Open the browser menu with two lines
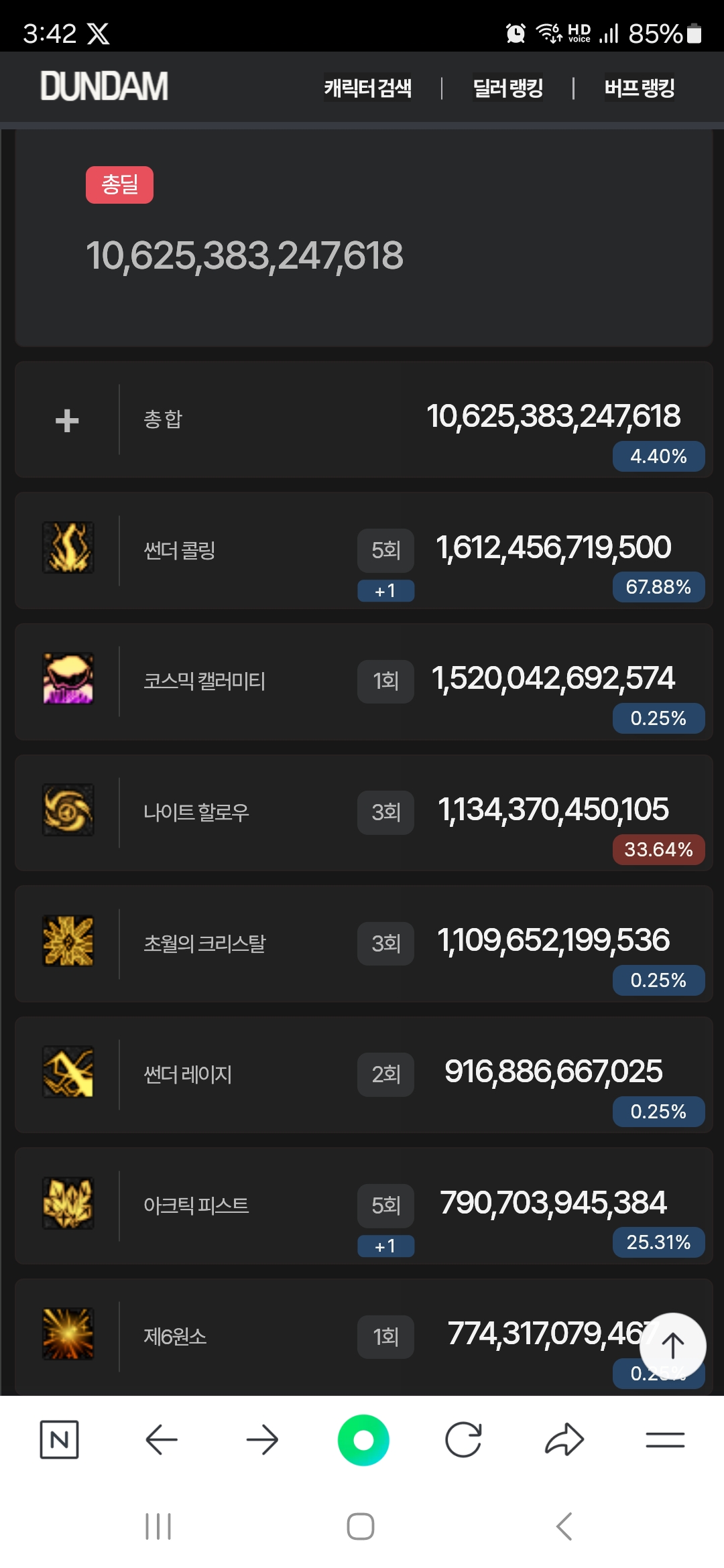The width and height of the screenshot is (724, 1568). click(665, 1439)
